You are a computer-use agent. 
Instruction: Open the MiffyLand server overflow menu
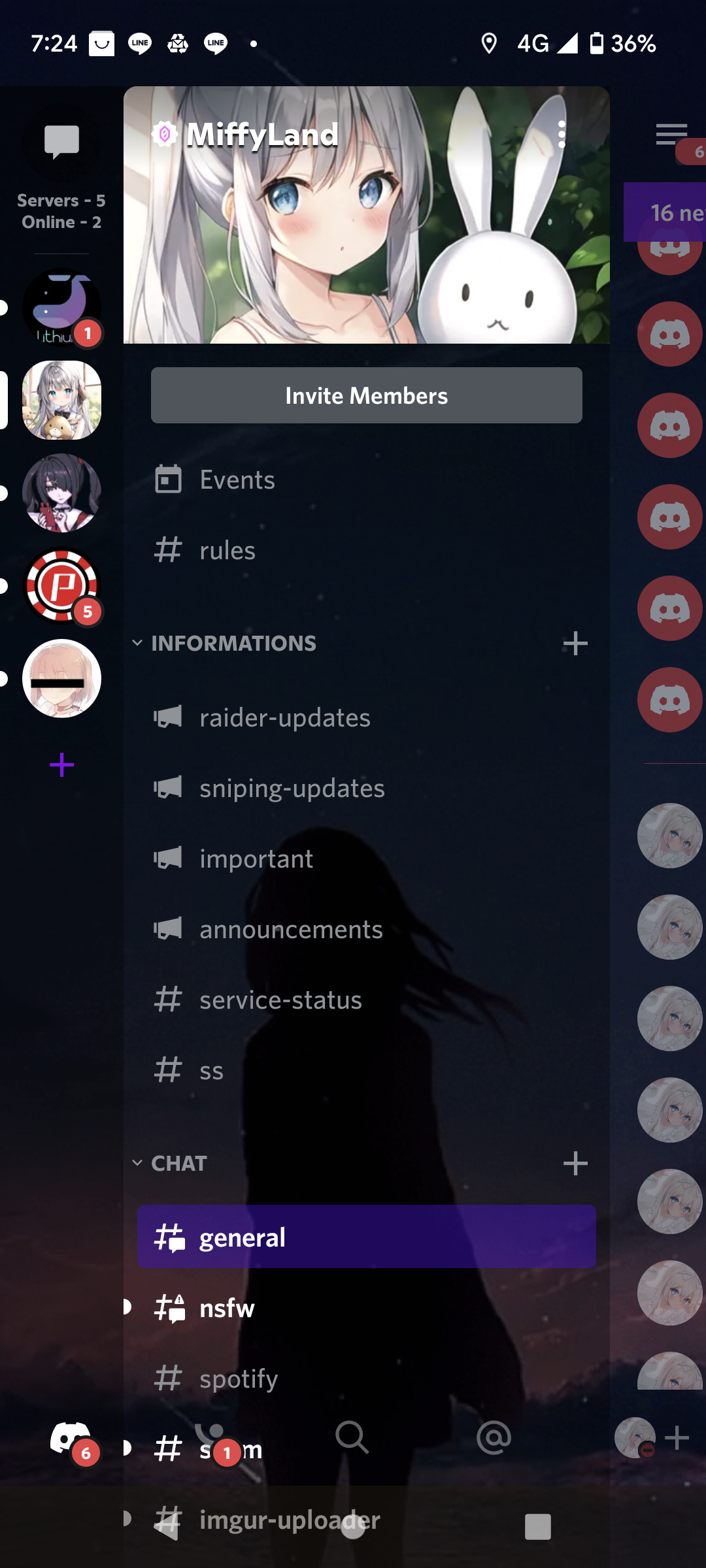562,135
